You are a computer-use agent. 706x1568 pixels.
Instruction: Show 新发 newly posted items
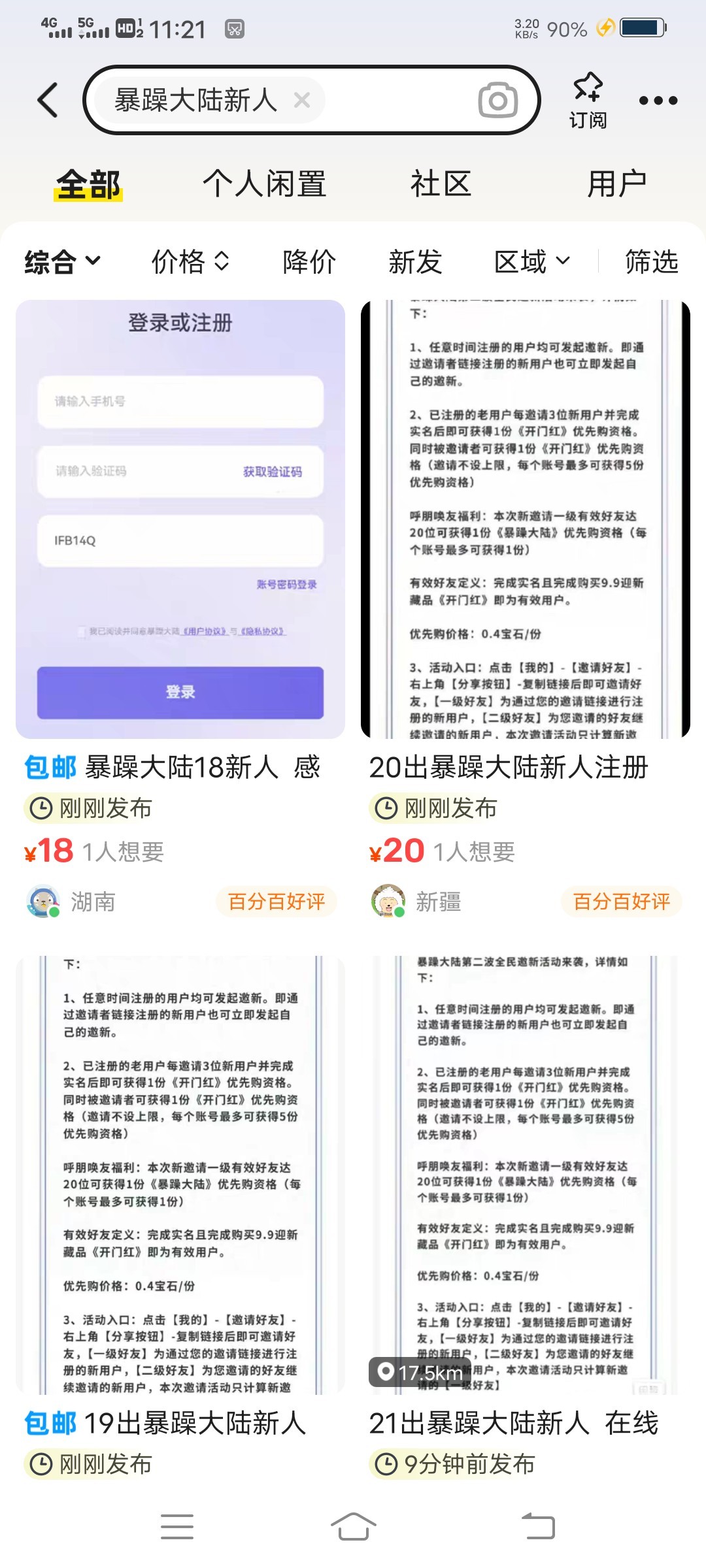(415, 261)
